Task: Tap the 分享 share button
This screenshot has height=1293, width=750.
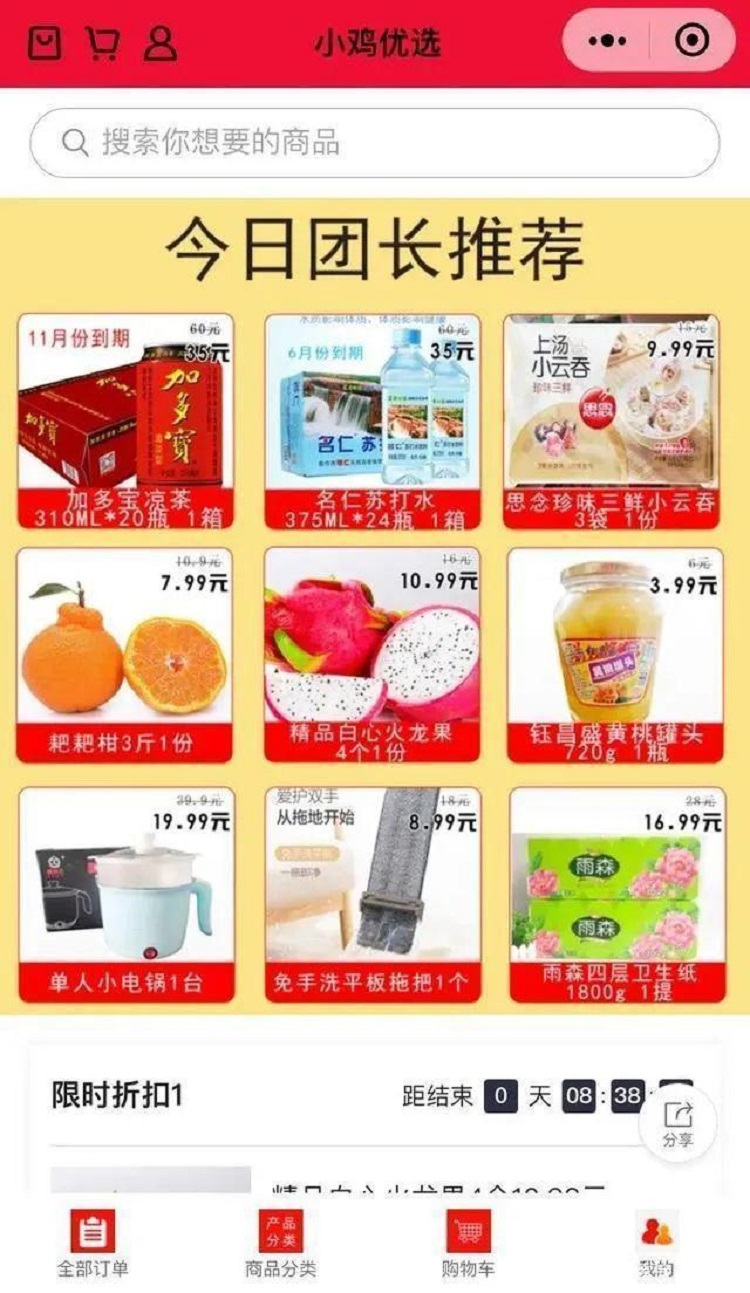Action: [x=678, y=1124]
